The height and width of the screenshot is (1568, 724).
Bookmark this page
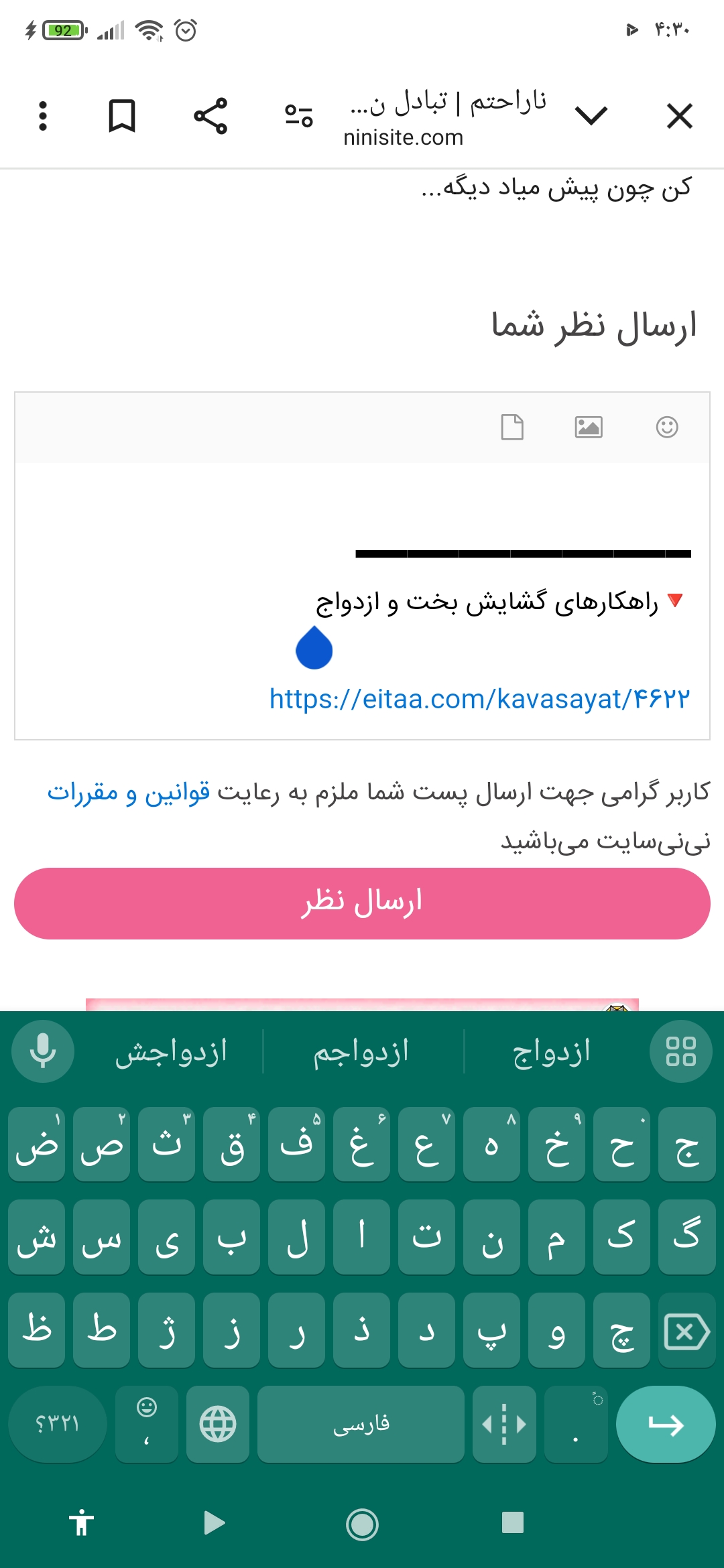coord(122,116)
